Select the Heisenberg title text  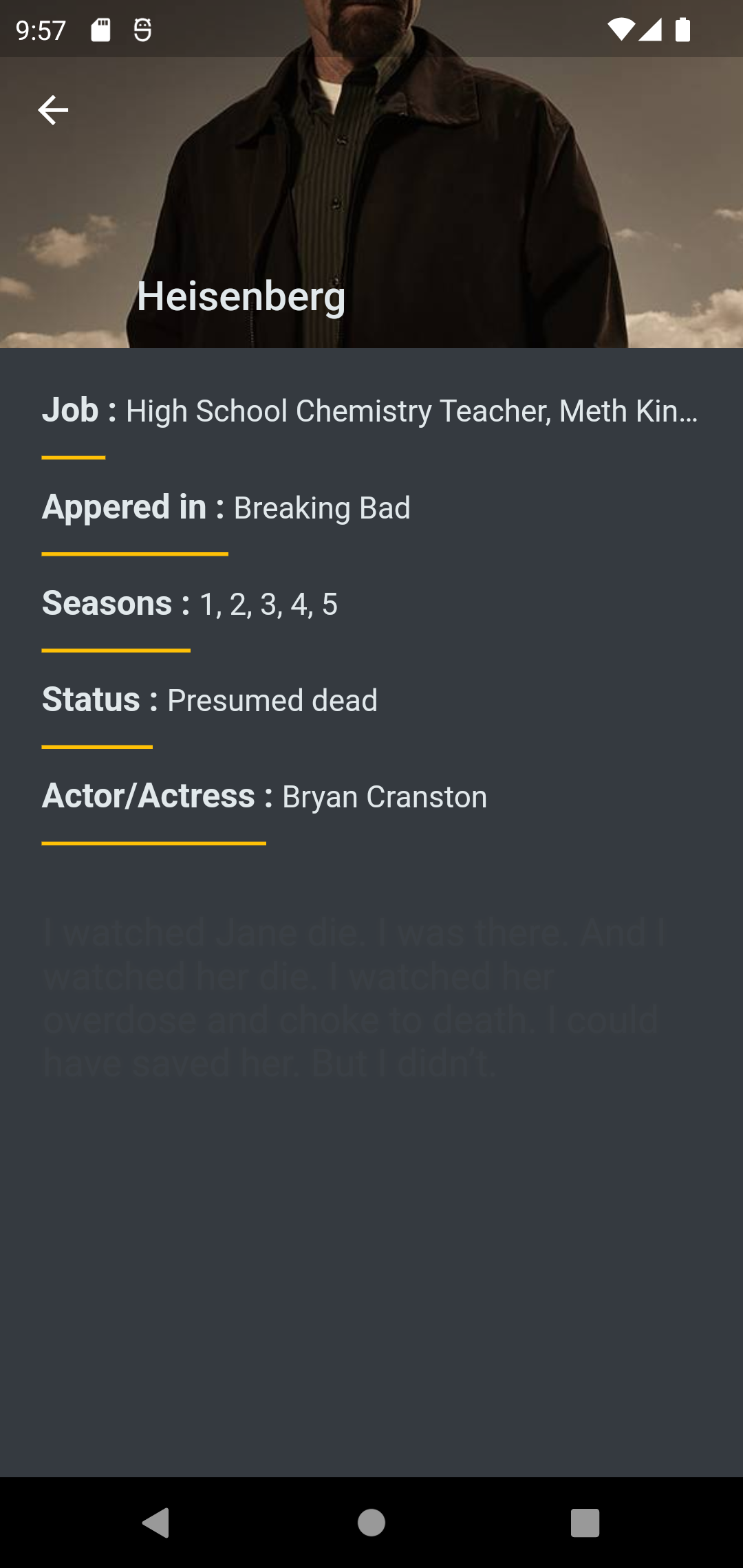pyautogui.click(x=241, y=298)
